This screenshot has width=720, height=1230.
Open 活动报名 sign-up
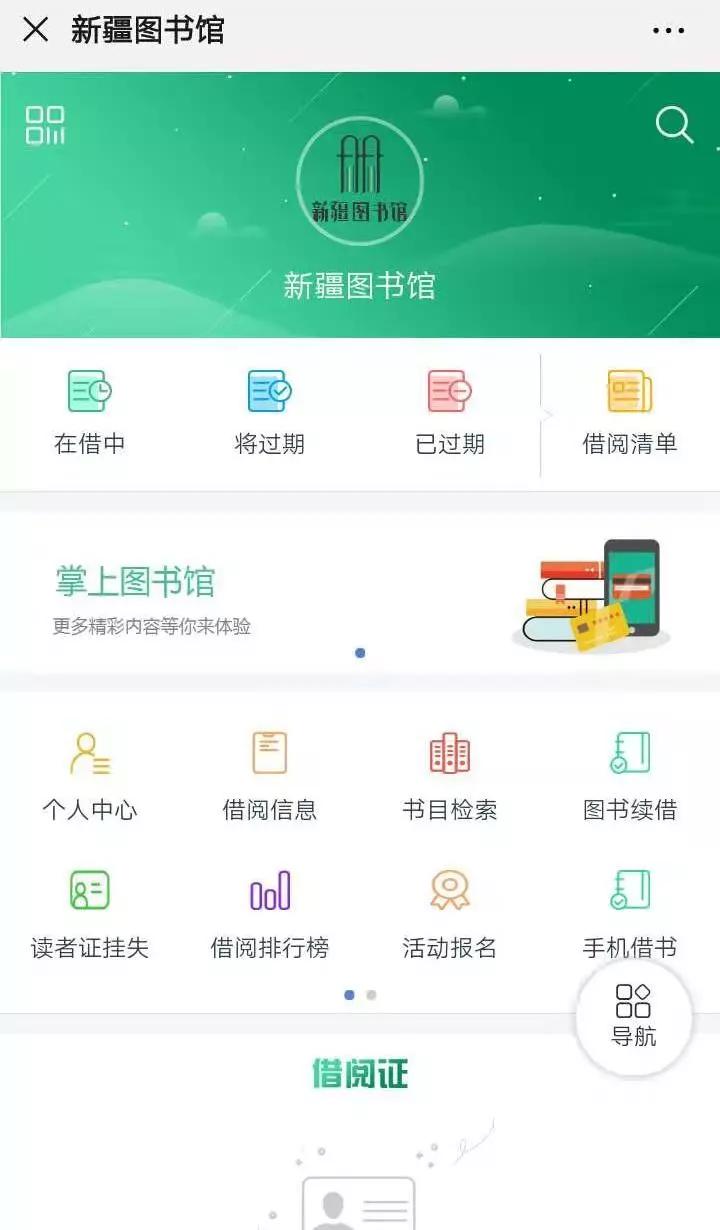[x=449, y=914]
